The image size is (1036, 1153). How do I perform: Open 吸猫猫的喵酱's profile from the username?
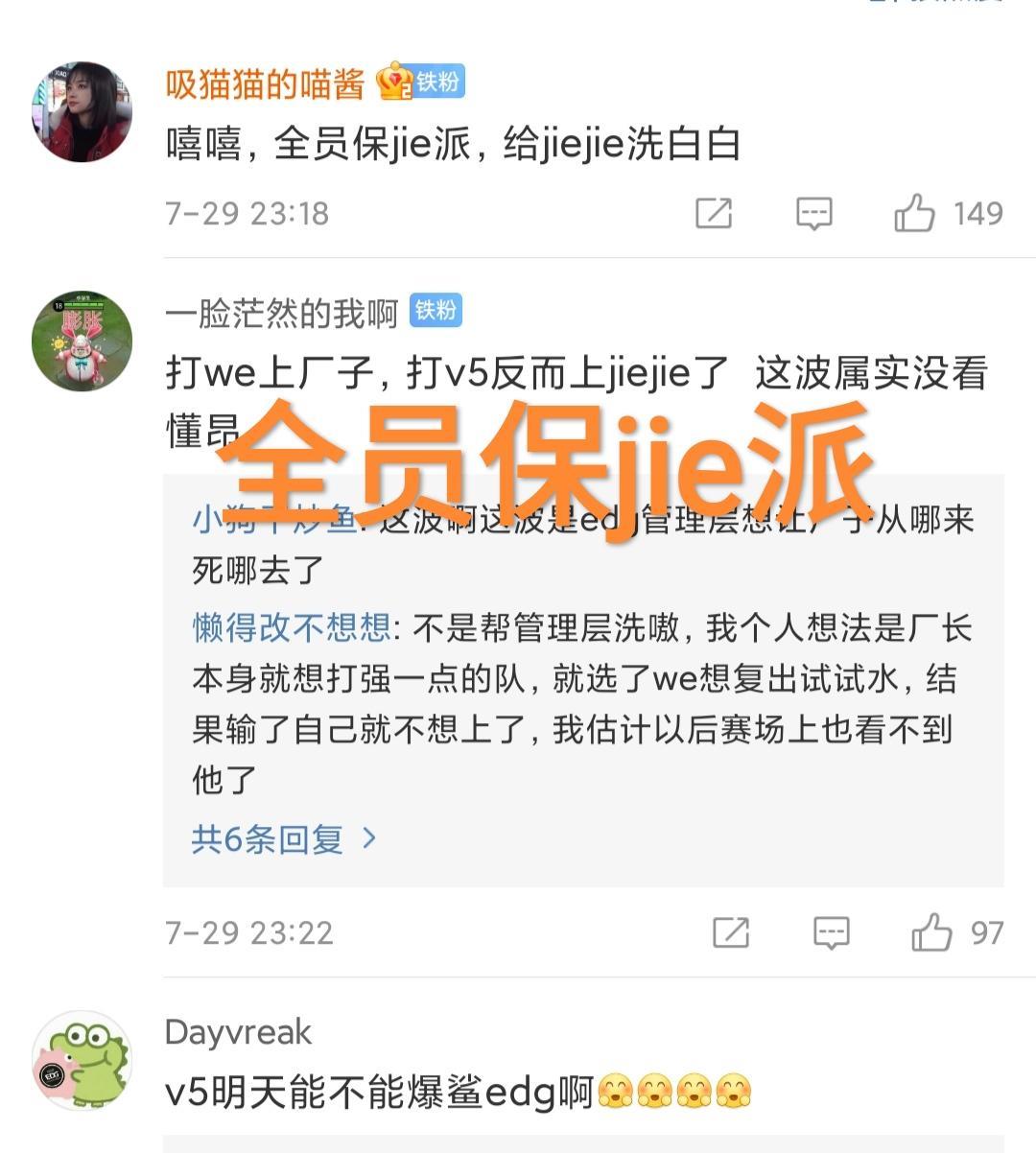click(265, 84)
